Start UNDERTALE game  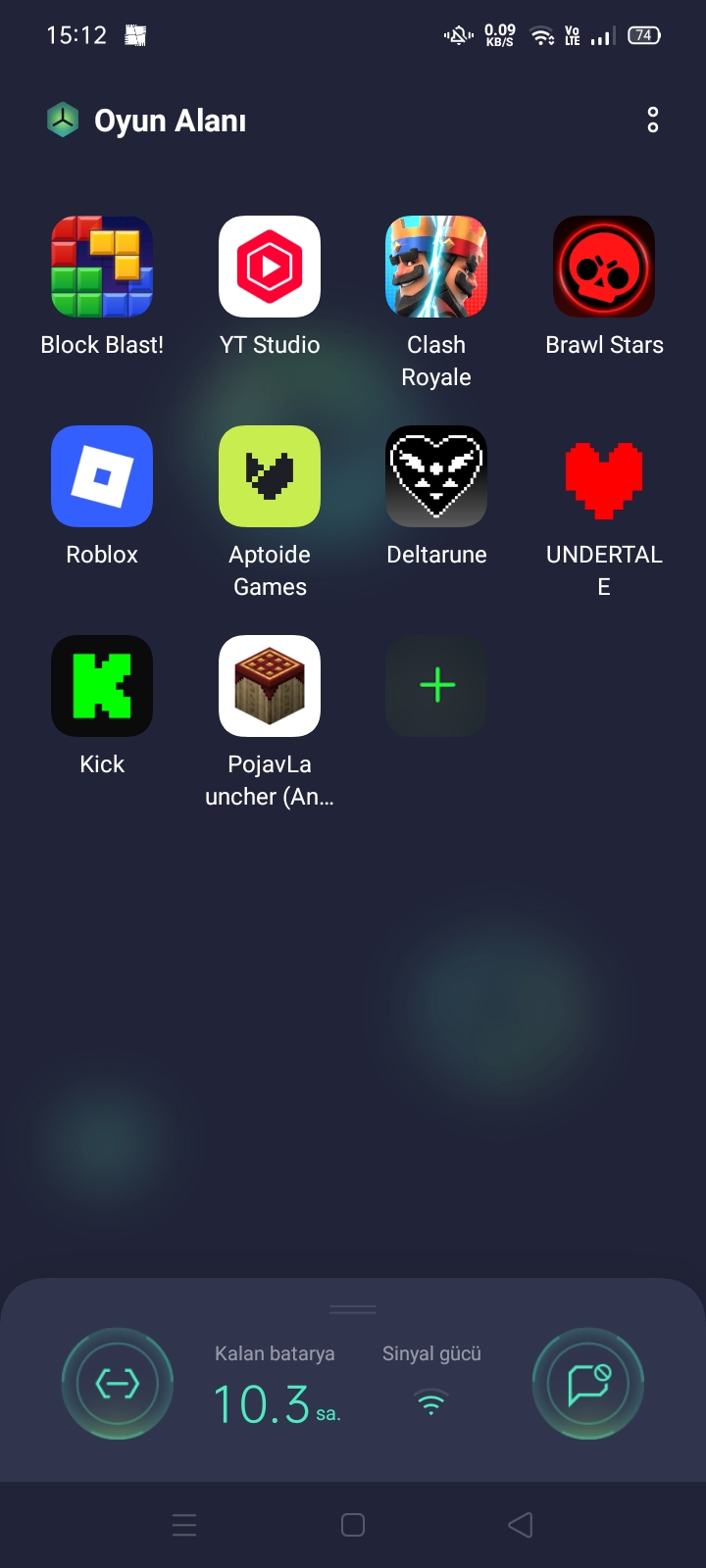tap(604, 476)
